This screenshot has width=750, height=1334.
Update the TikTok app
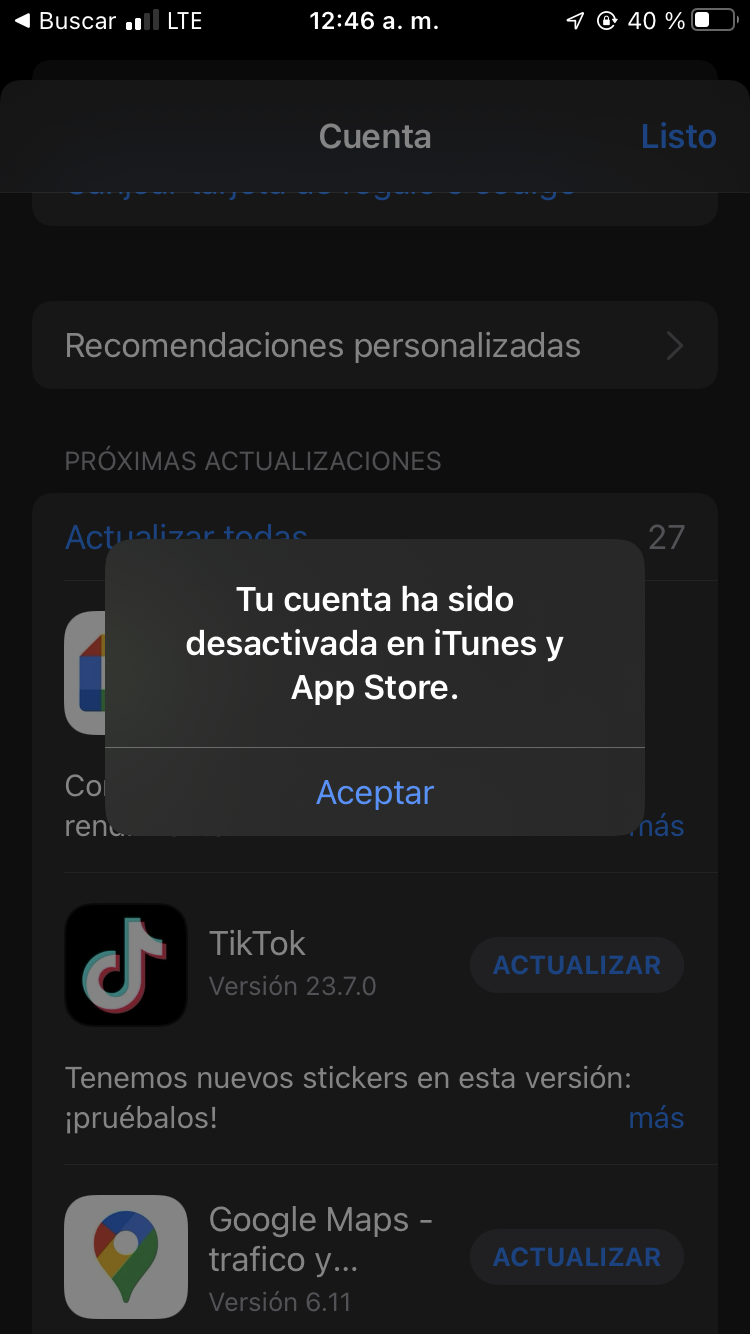[577, 965]
